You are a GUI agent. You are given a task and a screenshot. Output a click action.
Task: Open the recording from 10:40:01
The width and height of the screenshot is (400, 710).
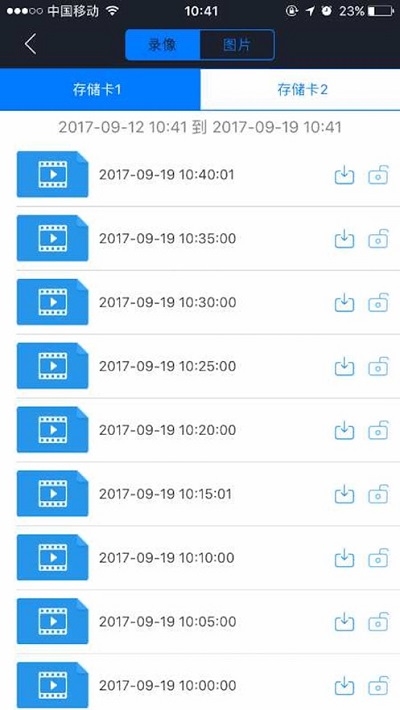(200, 174)
